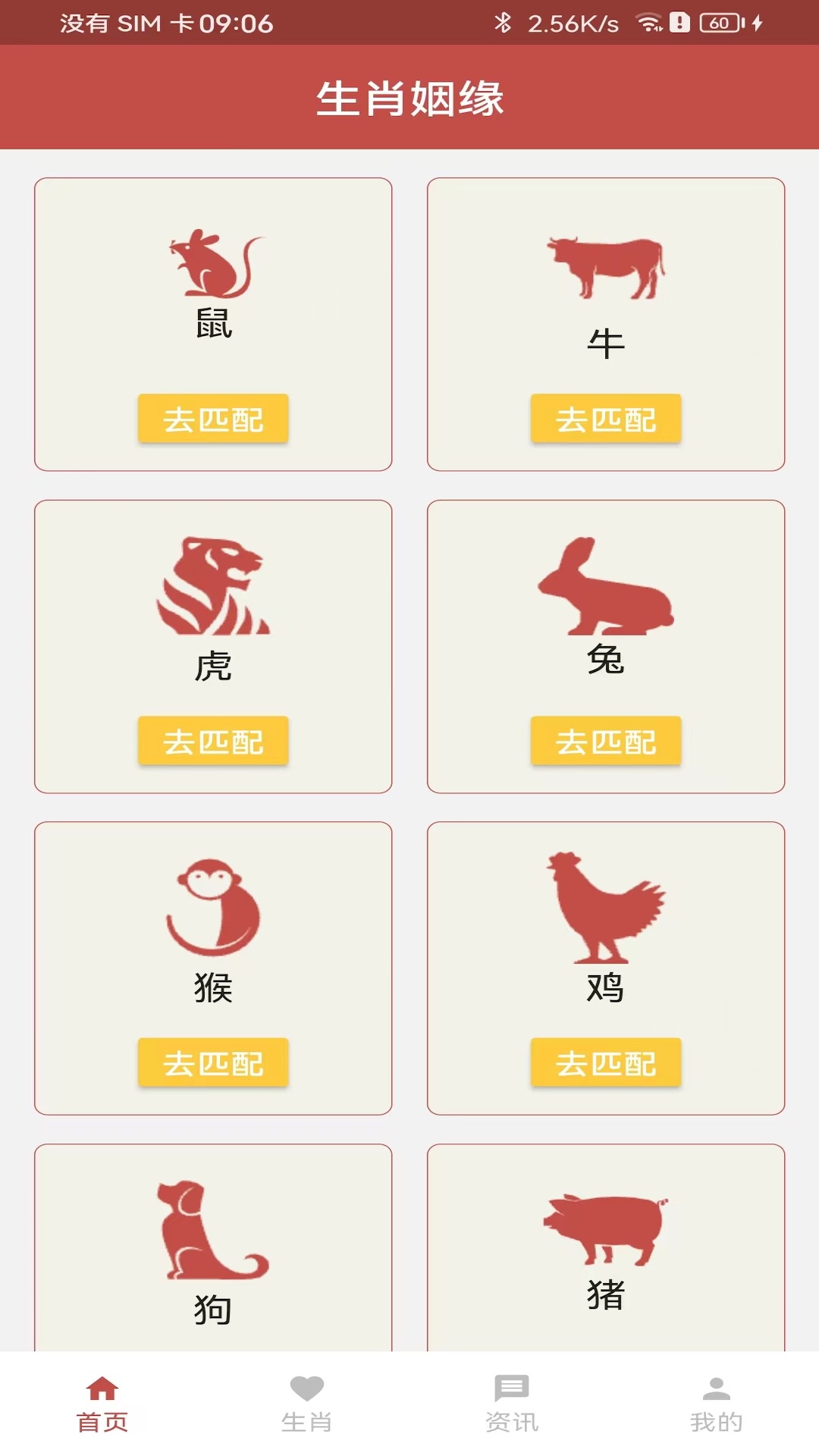819x1456 pixels.
Task: Match the 兔 zodiac sign
Action: pos(605,741)
